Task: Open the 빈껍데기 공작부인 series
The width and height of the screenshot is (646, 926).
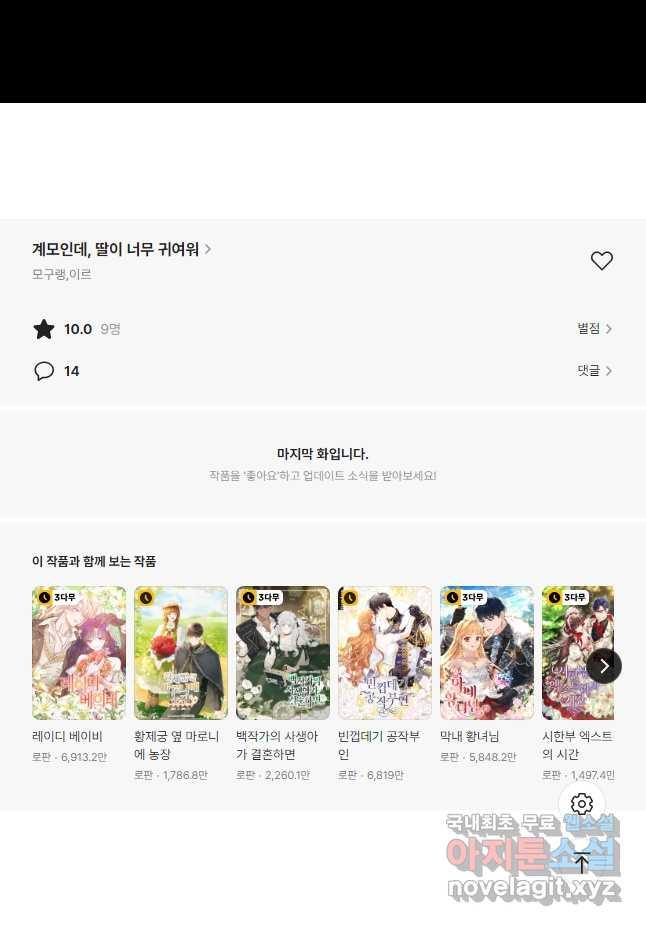Action: tap(385, 653)
